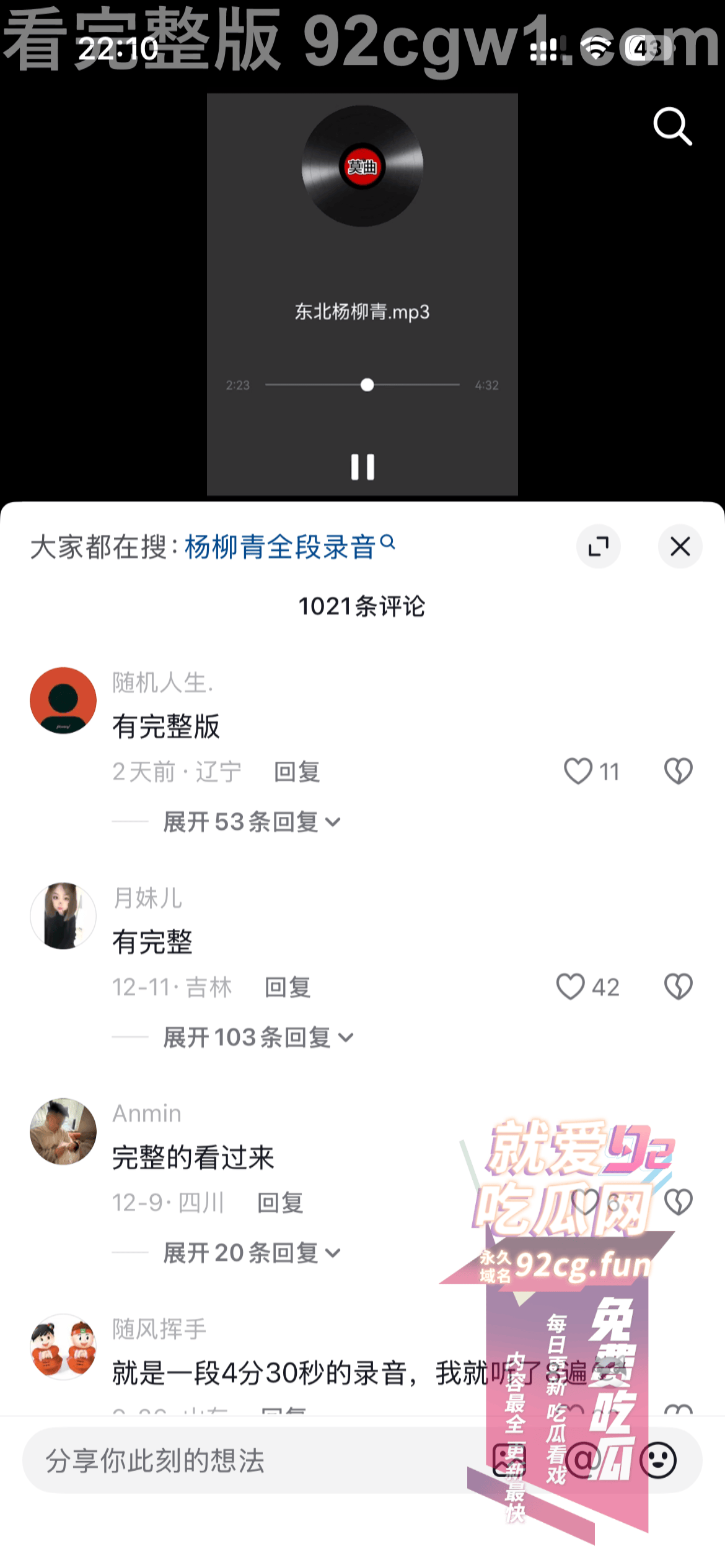Dislike the comment by 月妹儿
This screenshot has height=1568, width=725.
[x=678, y=987]
